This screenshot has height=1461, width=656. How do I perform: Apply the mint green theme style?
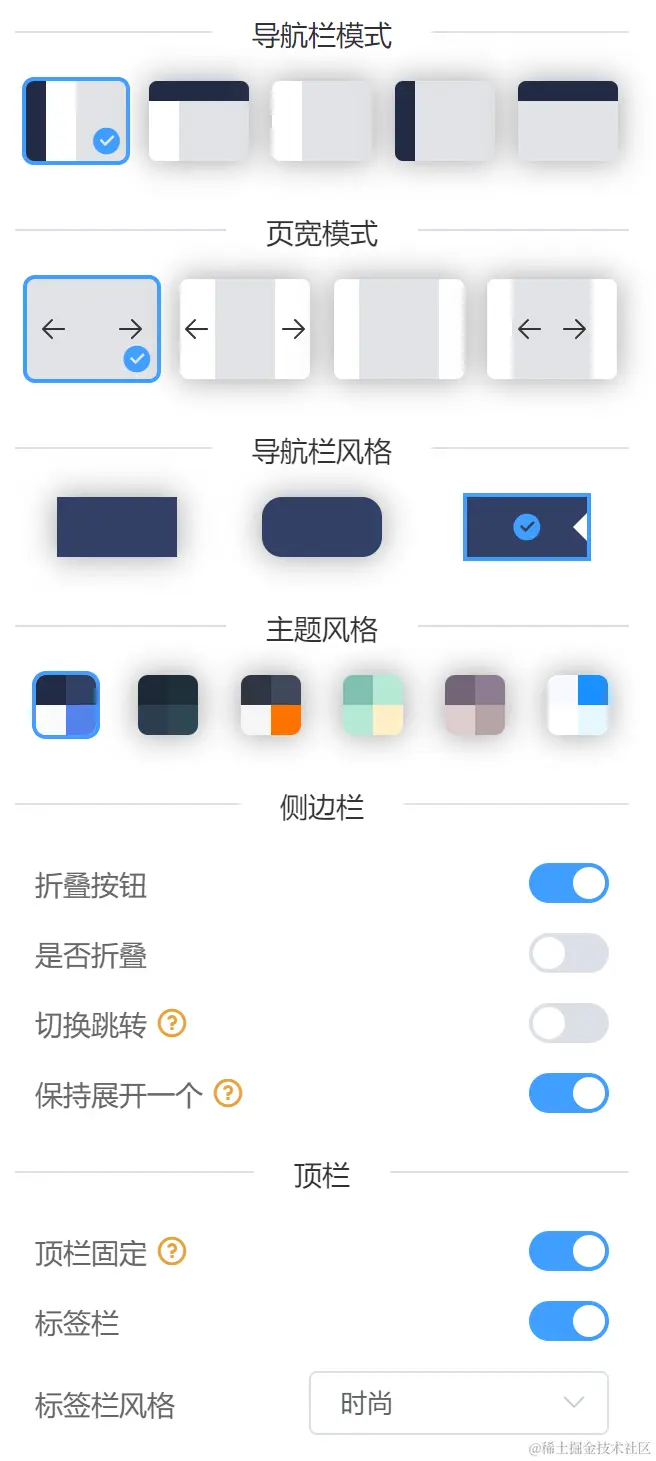pos(373,705)
